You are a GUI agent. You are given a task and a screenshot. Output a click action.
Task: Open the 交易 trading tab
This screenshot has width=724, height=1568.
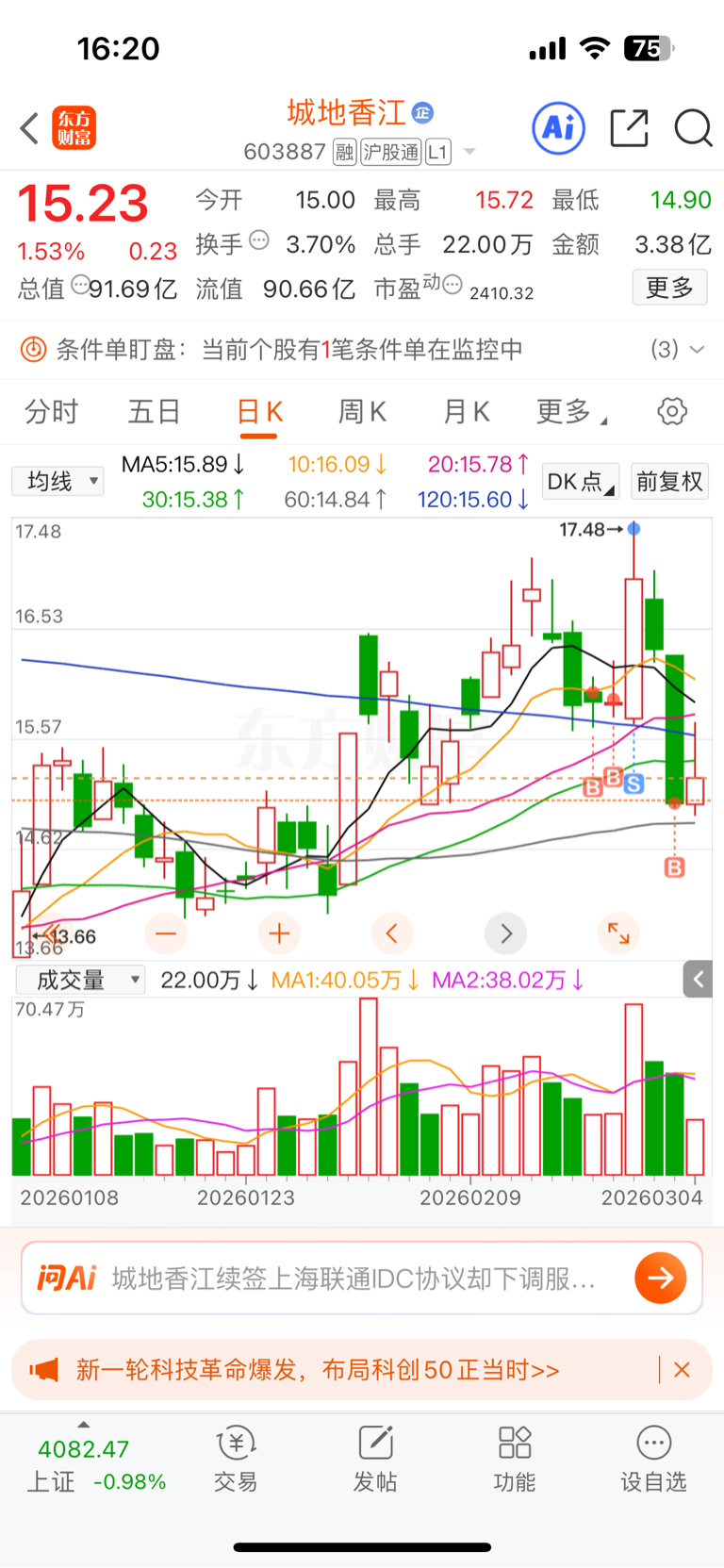coord(236,1460)
